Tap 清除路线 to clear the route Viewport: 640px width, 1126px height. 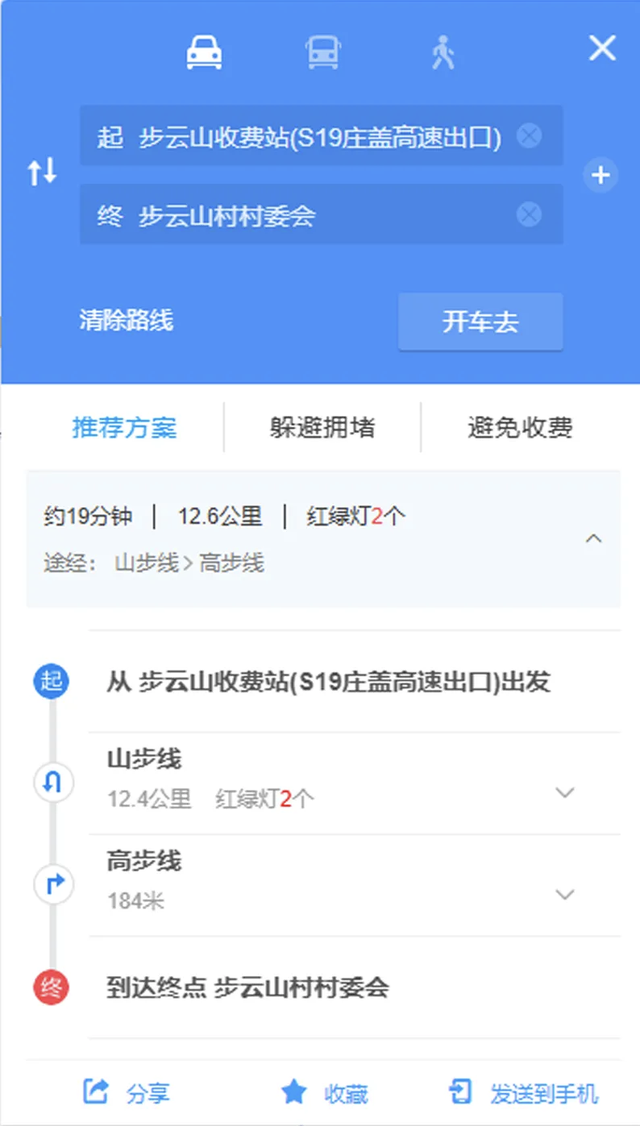click(126, 321)
